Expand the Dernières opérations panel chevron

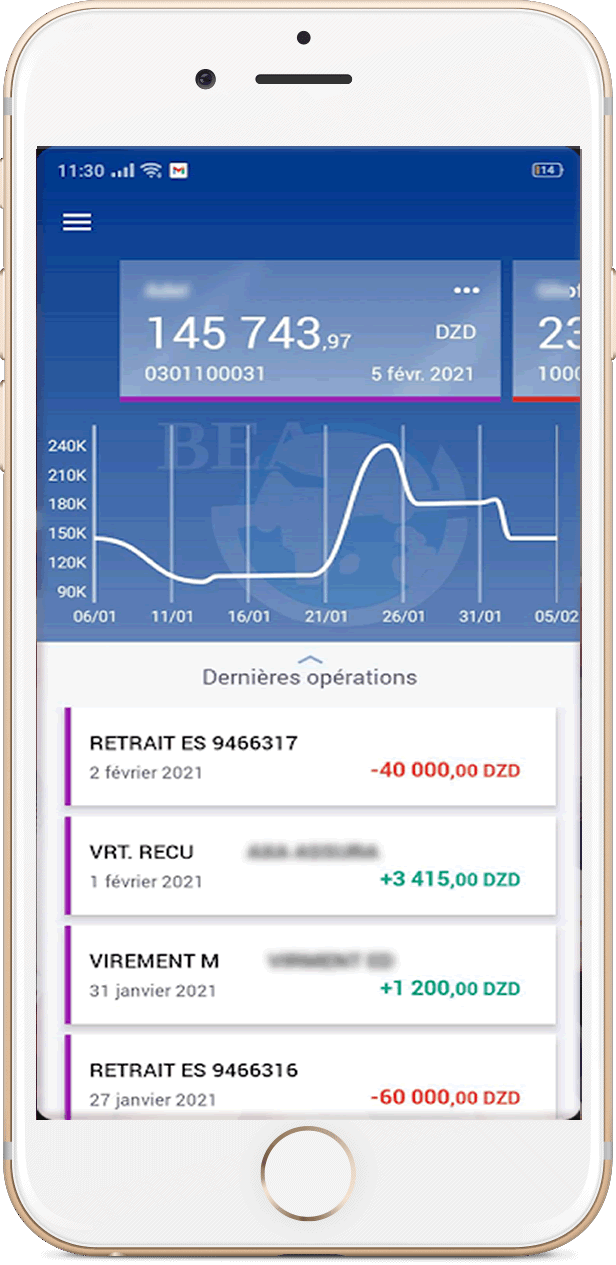[311, 659]
